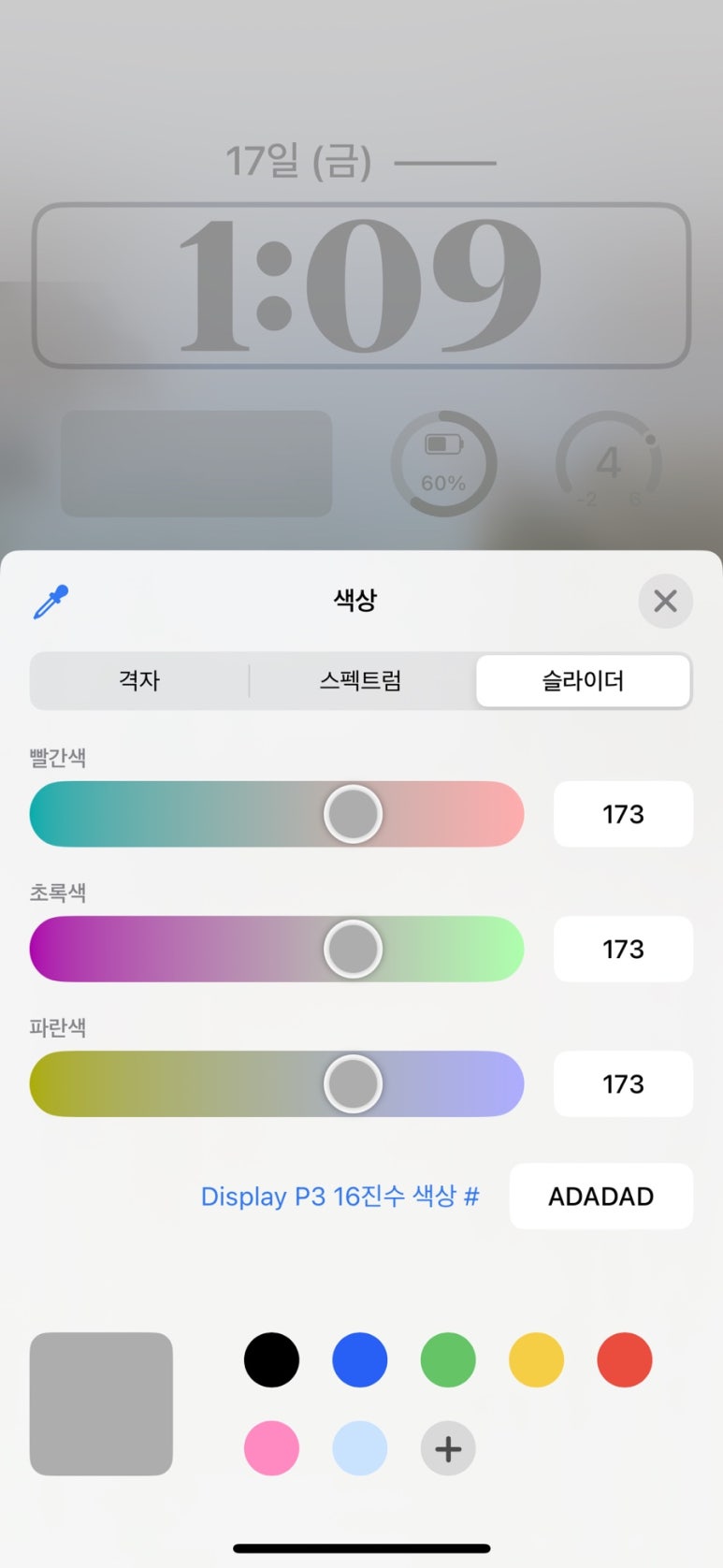723x1568 pixels.
Task: Edit the hex code field ADADAD
Action: 600,1197
